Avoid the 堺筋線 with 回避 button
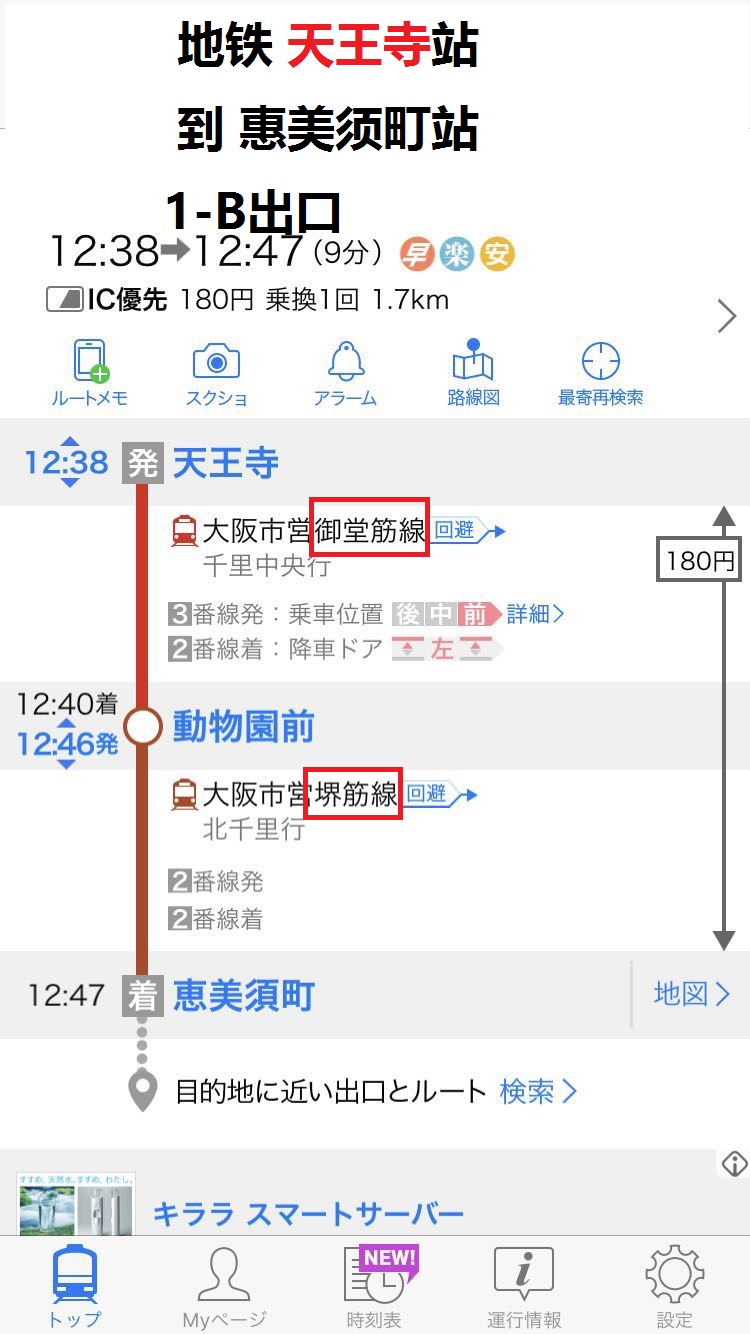Screen dimensions: 750x1334 coord(438,794)
